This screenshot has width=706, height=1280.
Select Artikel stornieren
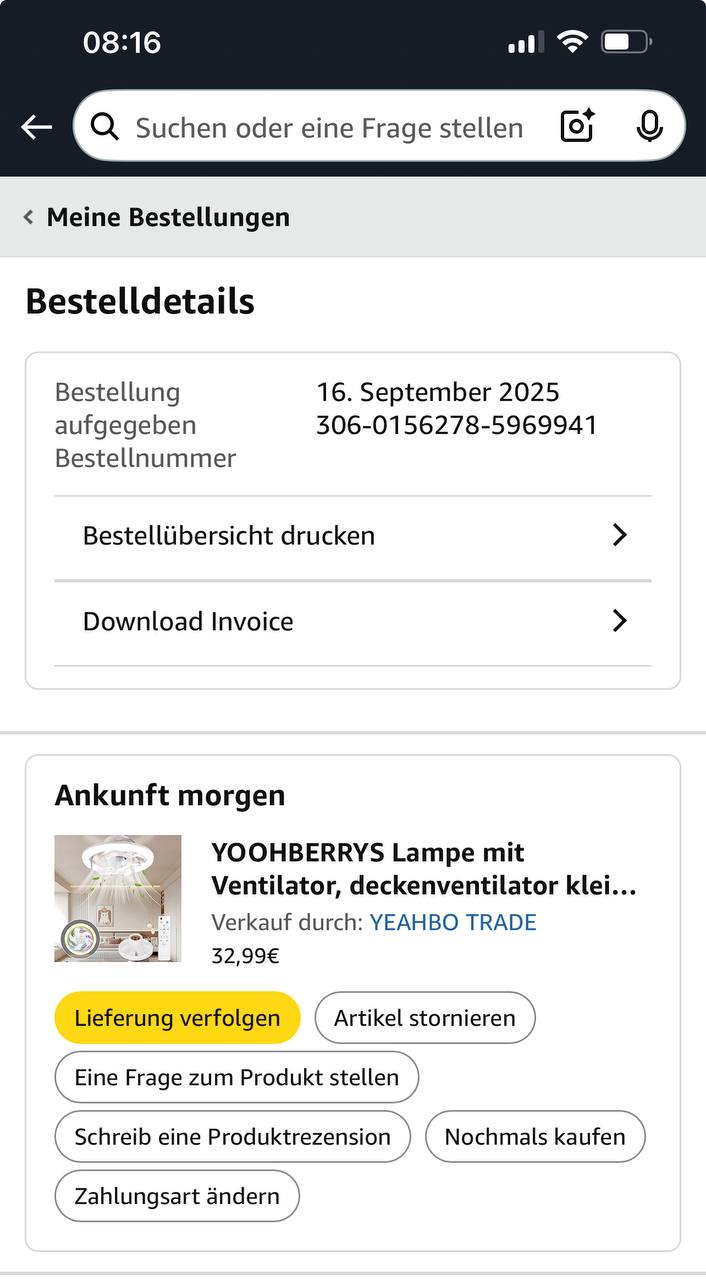(425, 1018)
